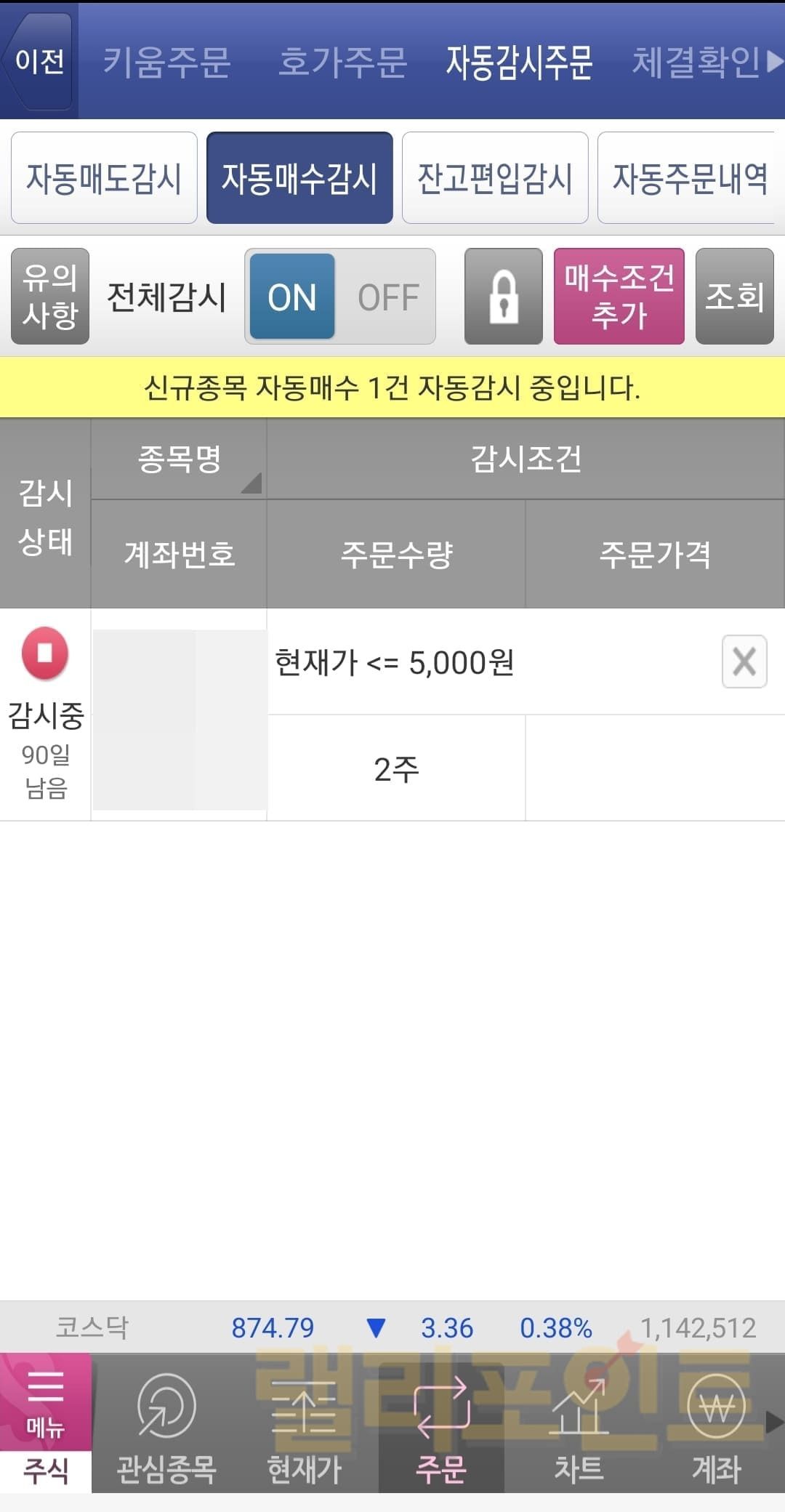This screenshot has height=1512, width=785.
Task: Stop monitoring with the red 감시중 button
Action: pyautogui.click(x=45, y=653)
